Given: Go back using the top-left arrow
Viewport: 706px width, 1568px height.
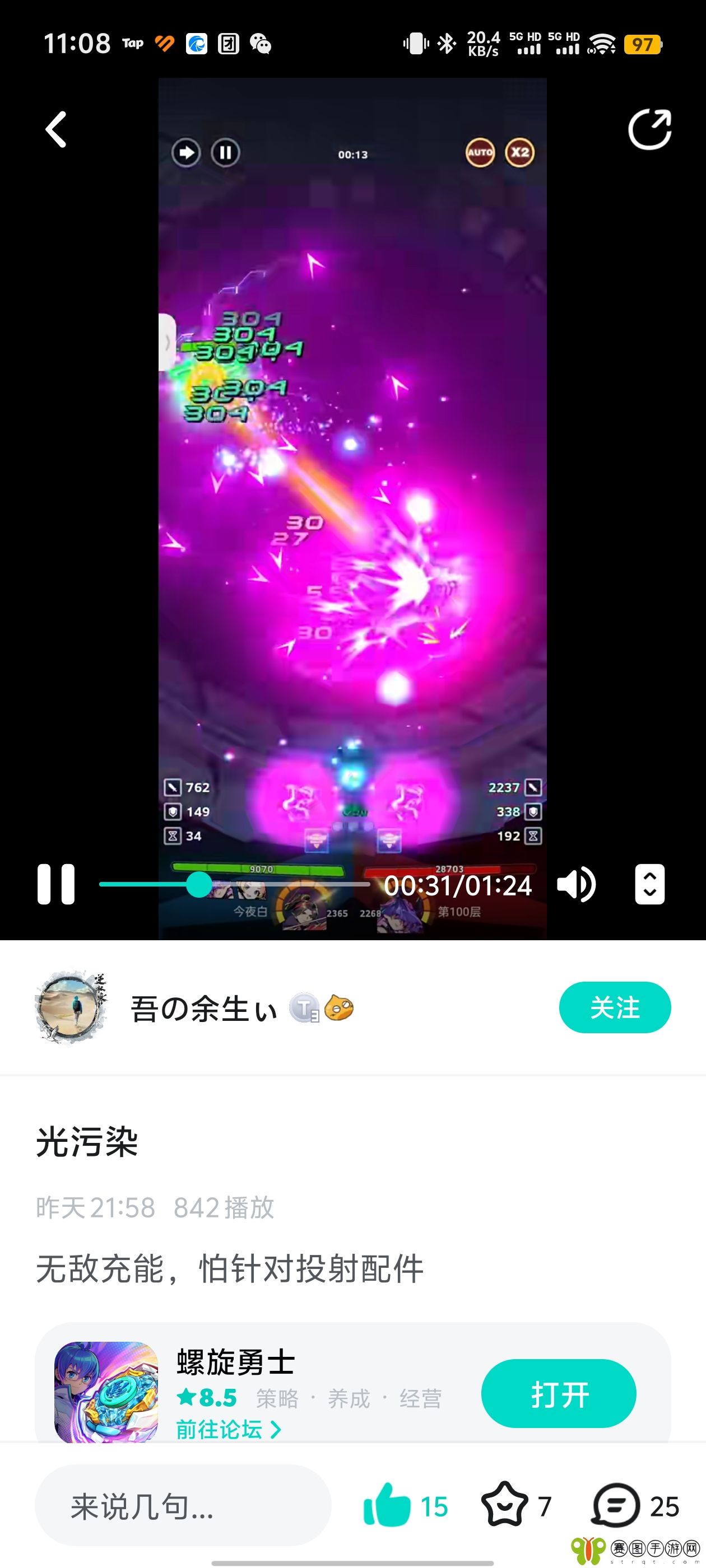Looking at the screenshot, I should [56, 129].
